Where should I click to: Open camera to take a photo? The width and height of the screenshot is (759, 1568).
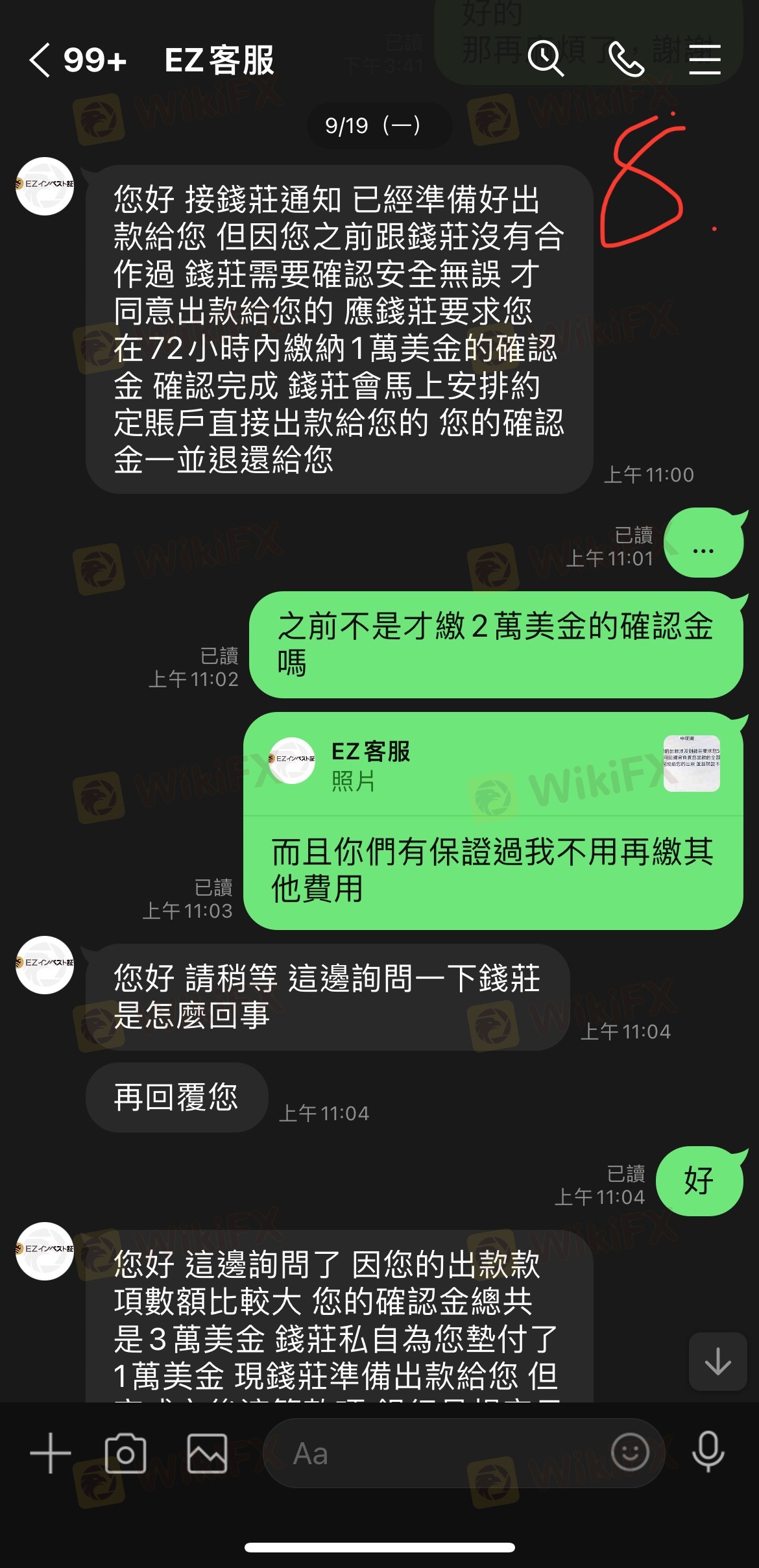pos(125,1452)
